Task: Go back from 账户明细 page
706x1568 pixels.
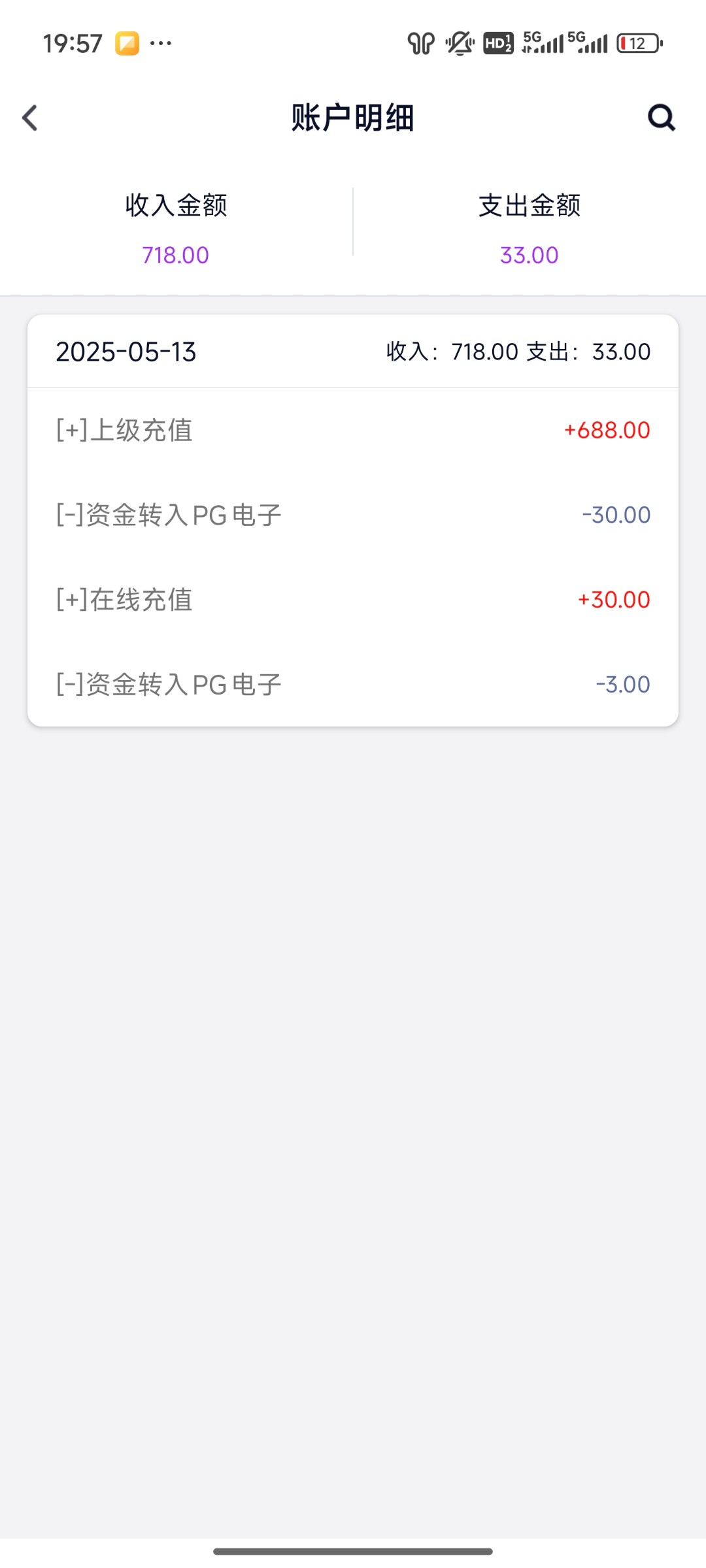Action: tap(30, 118)
